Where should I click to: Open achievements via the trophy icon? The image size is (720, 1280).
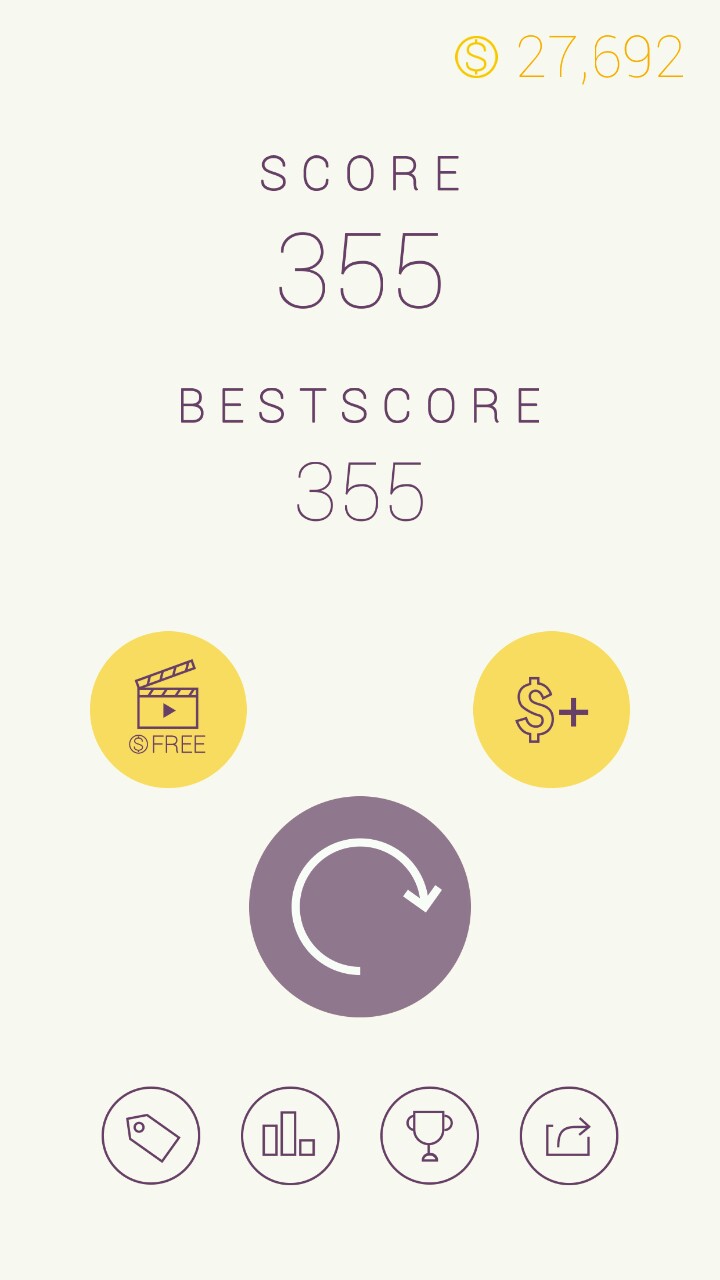429,1136
